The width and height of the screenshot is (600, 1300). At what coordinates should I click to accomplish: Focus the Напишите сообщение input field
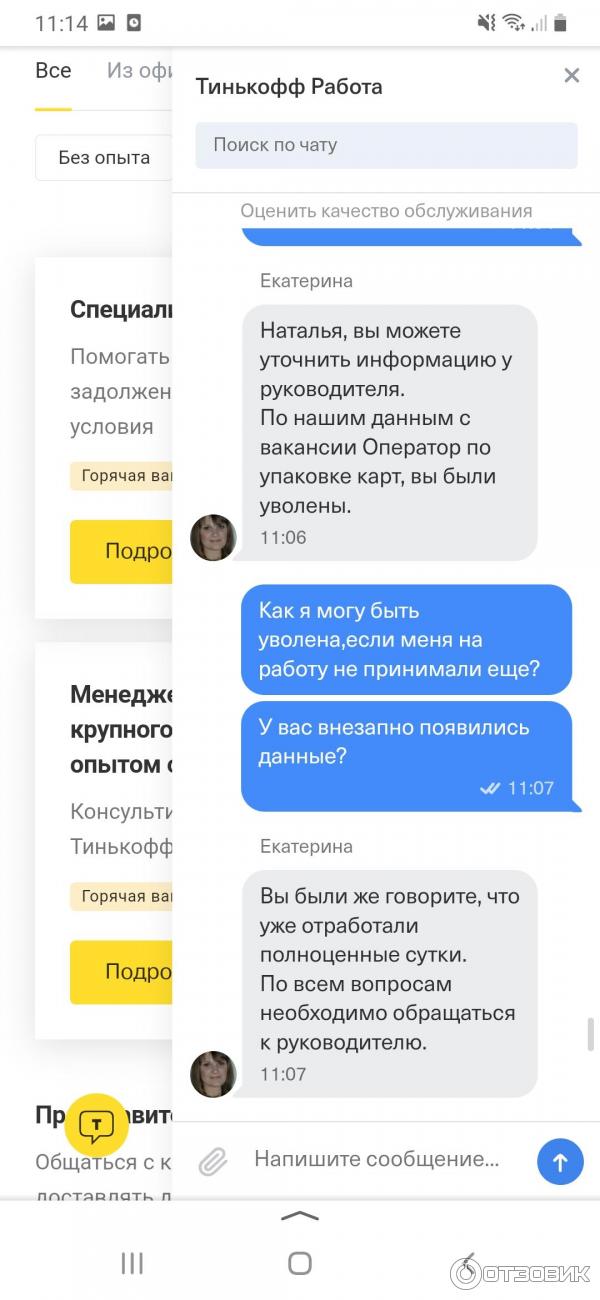(x=376, y=1160)
